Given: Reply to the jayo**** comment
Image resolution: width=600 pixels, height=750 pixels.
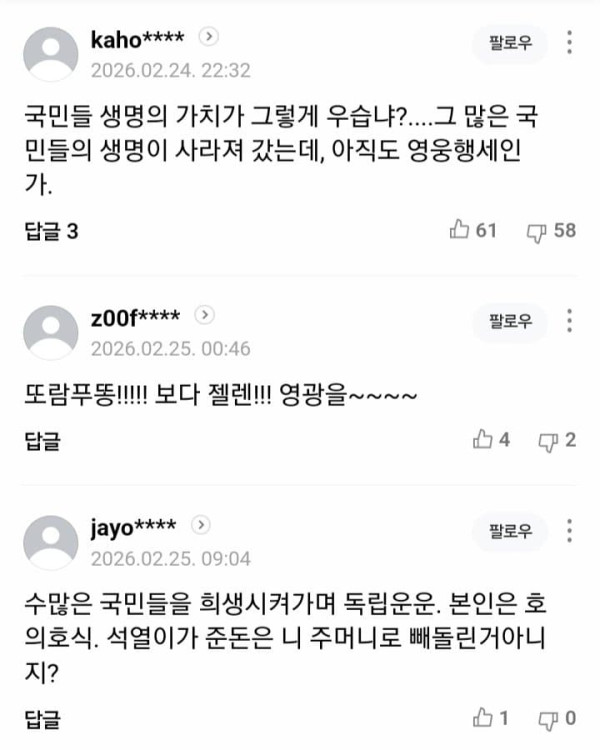Looking at the screenshot, I should 40,718.
